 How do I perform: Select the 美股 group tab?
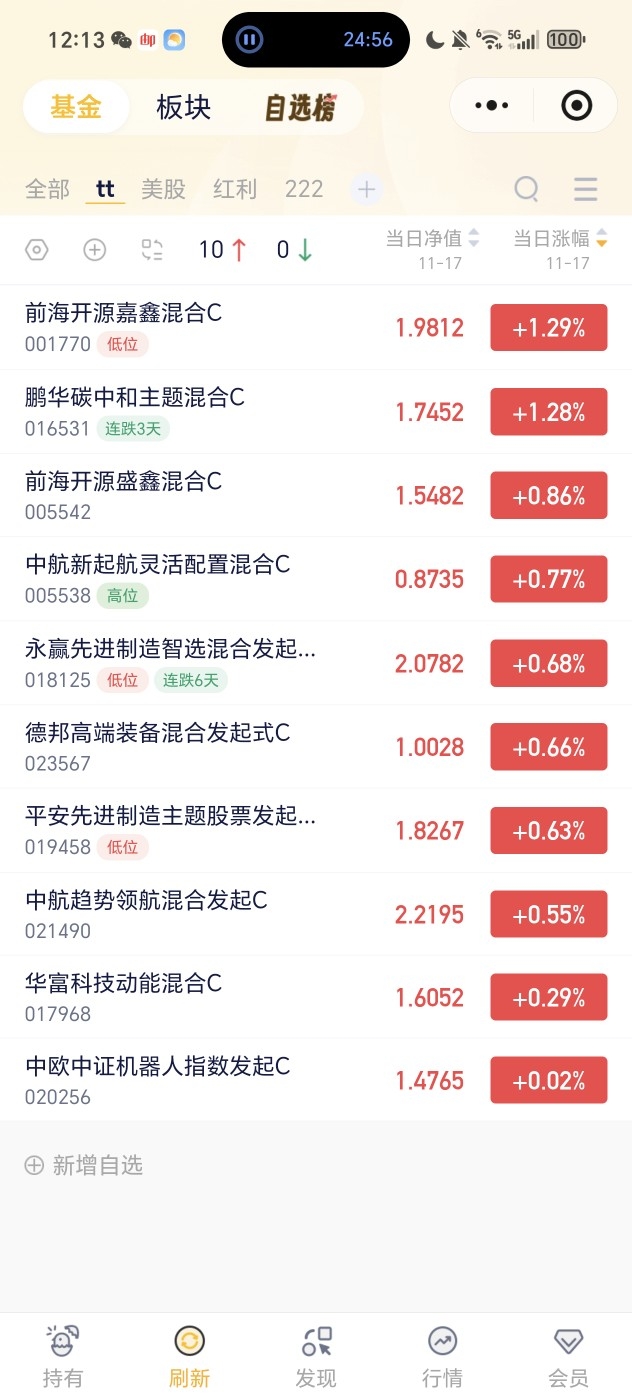[163, 189]
